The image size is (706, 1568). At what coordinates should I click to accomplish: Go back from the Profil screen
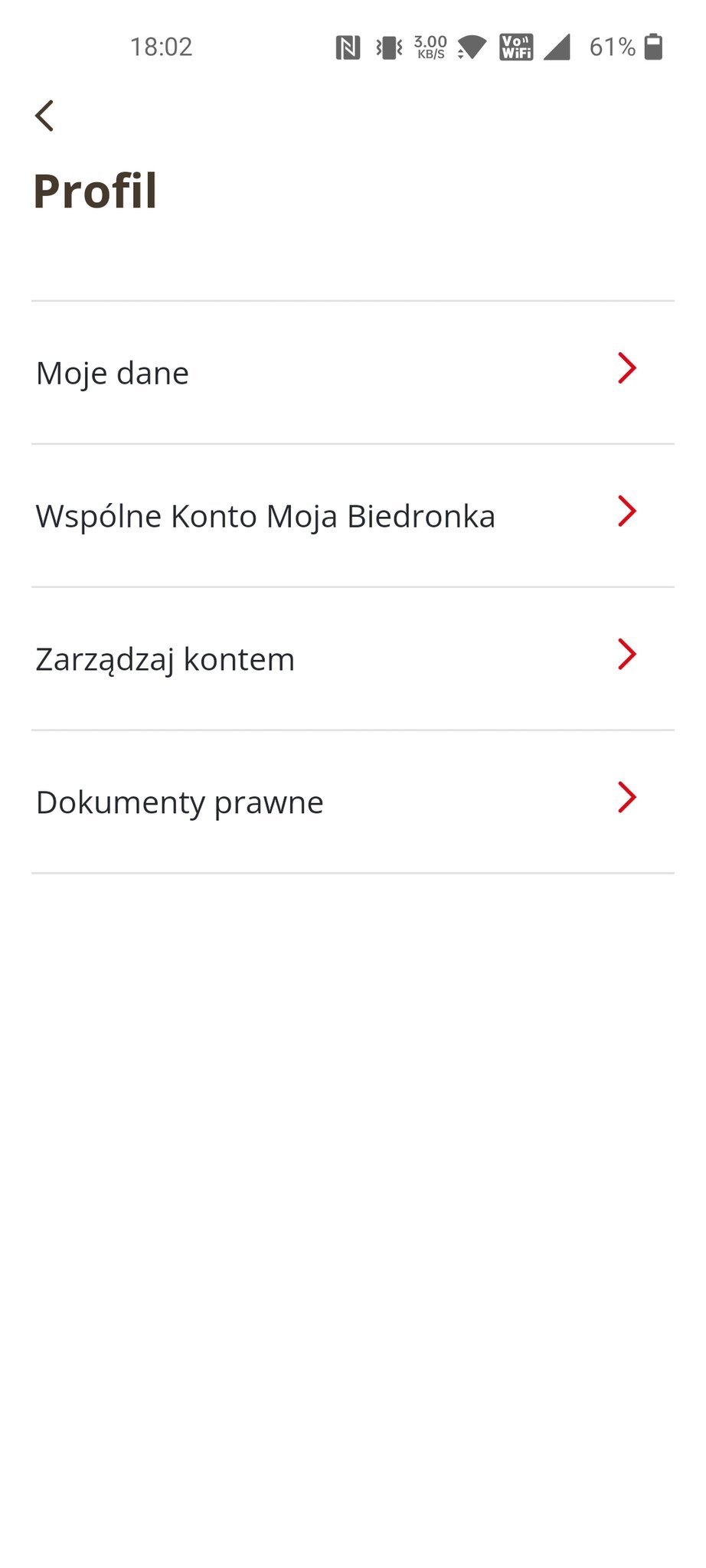45,116
